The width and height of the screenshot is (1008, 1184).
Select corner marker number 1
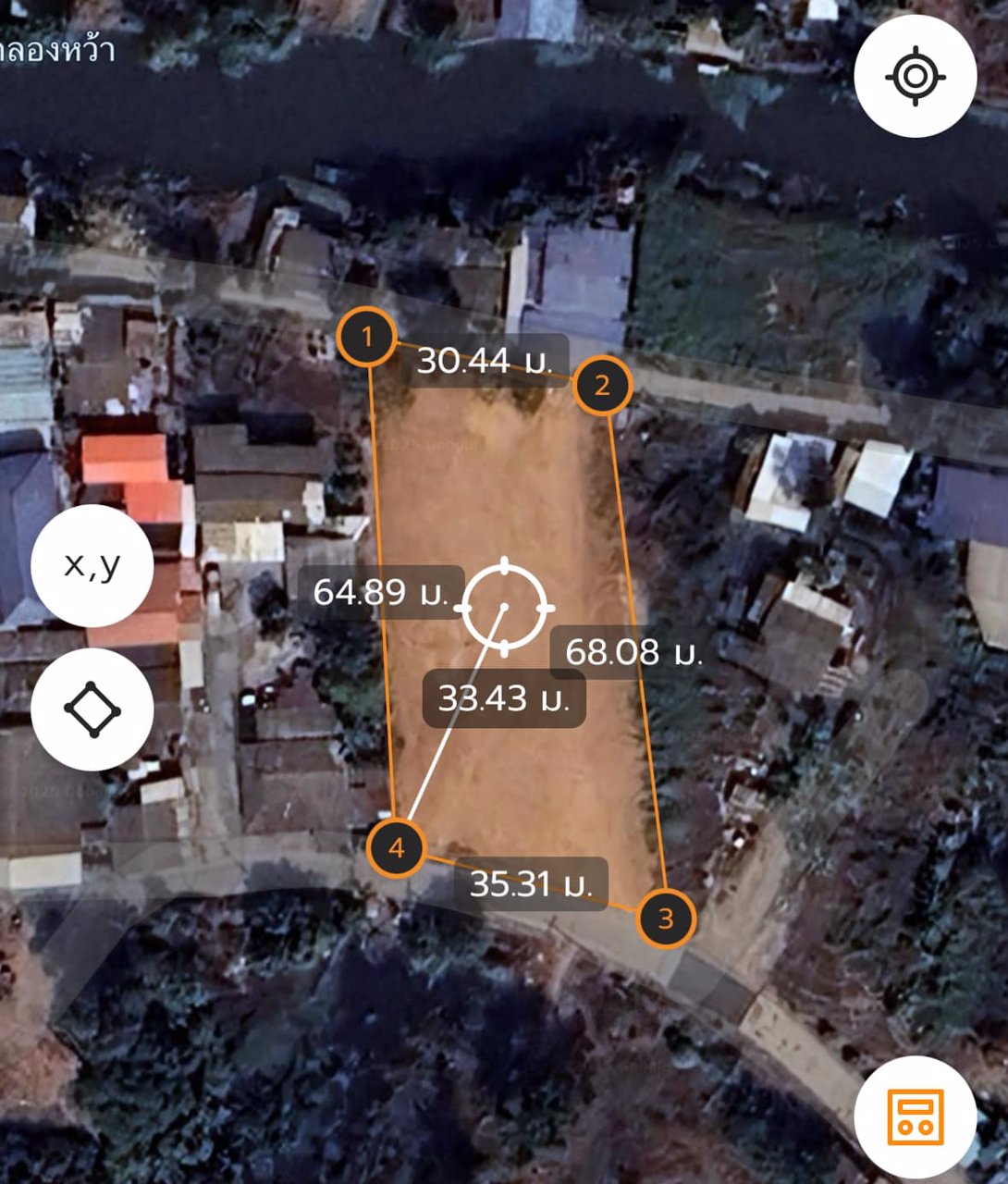click(x=369, y=337)
